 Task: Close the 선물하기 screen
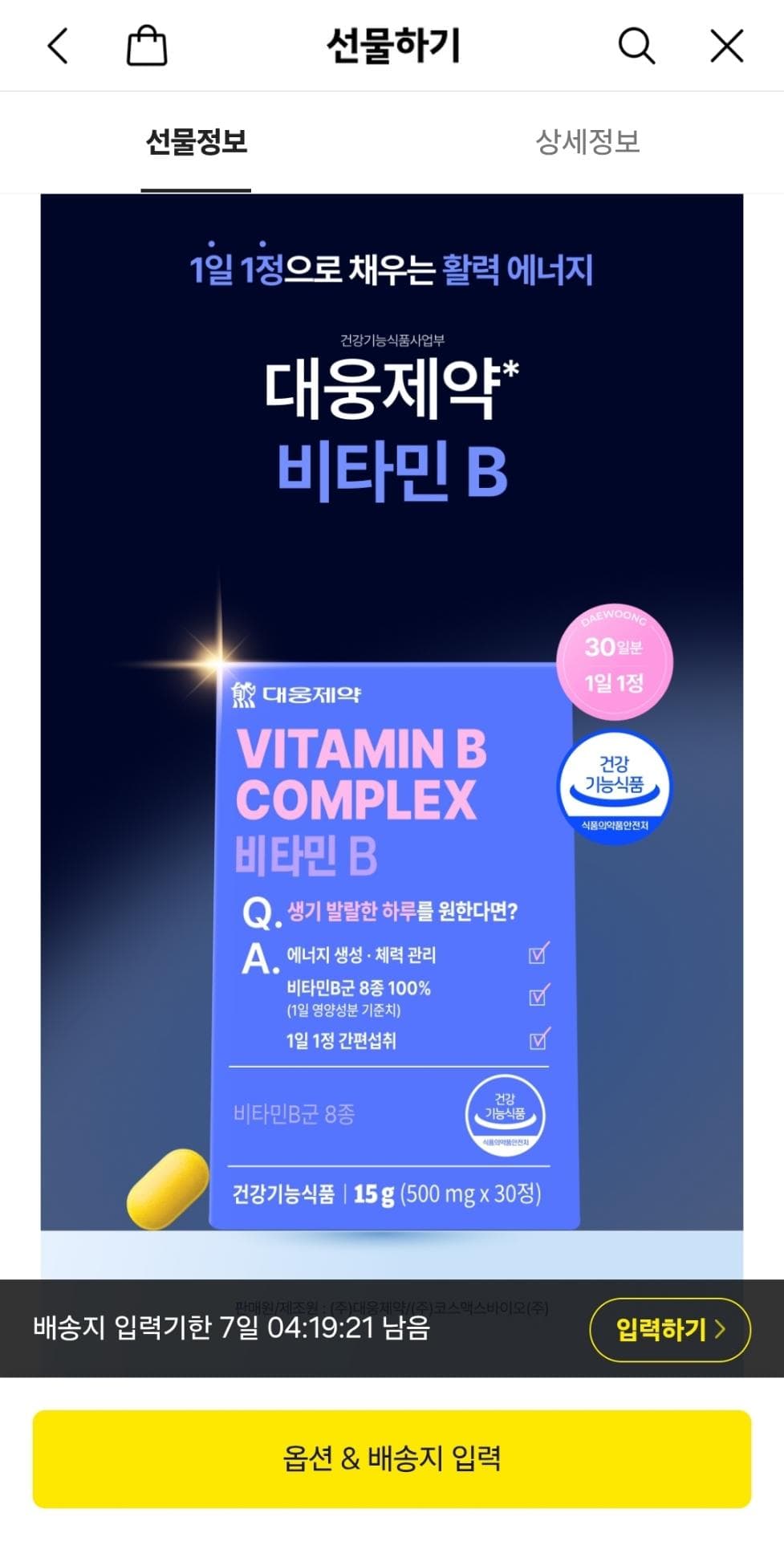tap(726, 46)
